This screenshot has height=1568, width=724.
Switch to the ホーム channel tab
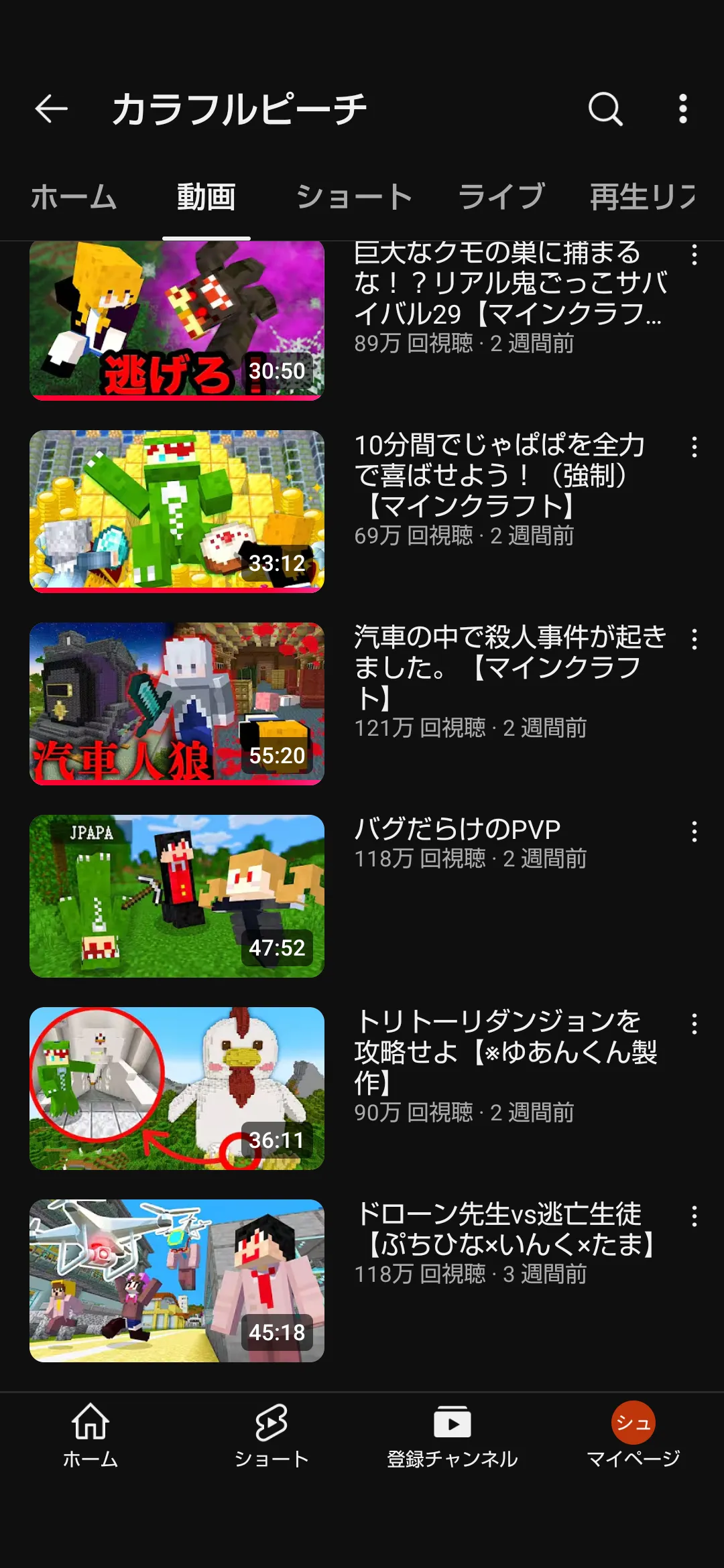[74, 197]
